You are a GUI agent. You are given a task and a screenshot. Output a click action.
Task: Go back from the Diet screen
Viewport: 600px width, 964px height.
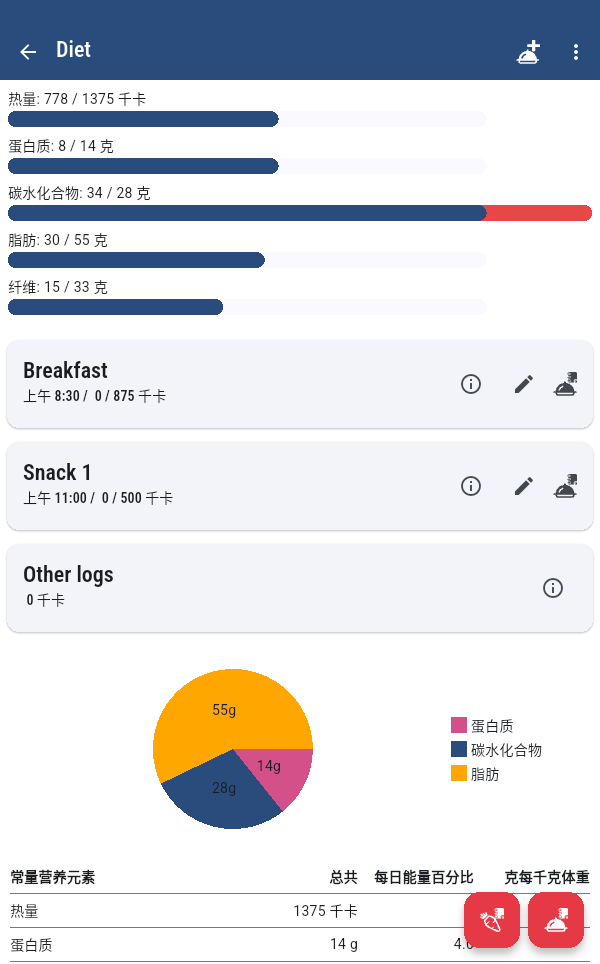coord(28,52)
